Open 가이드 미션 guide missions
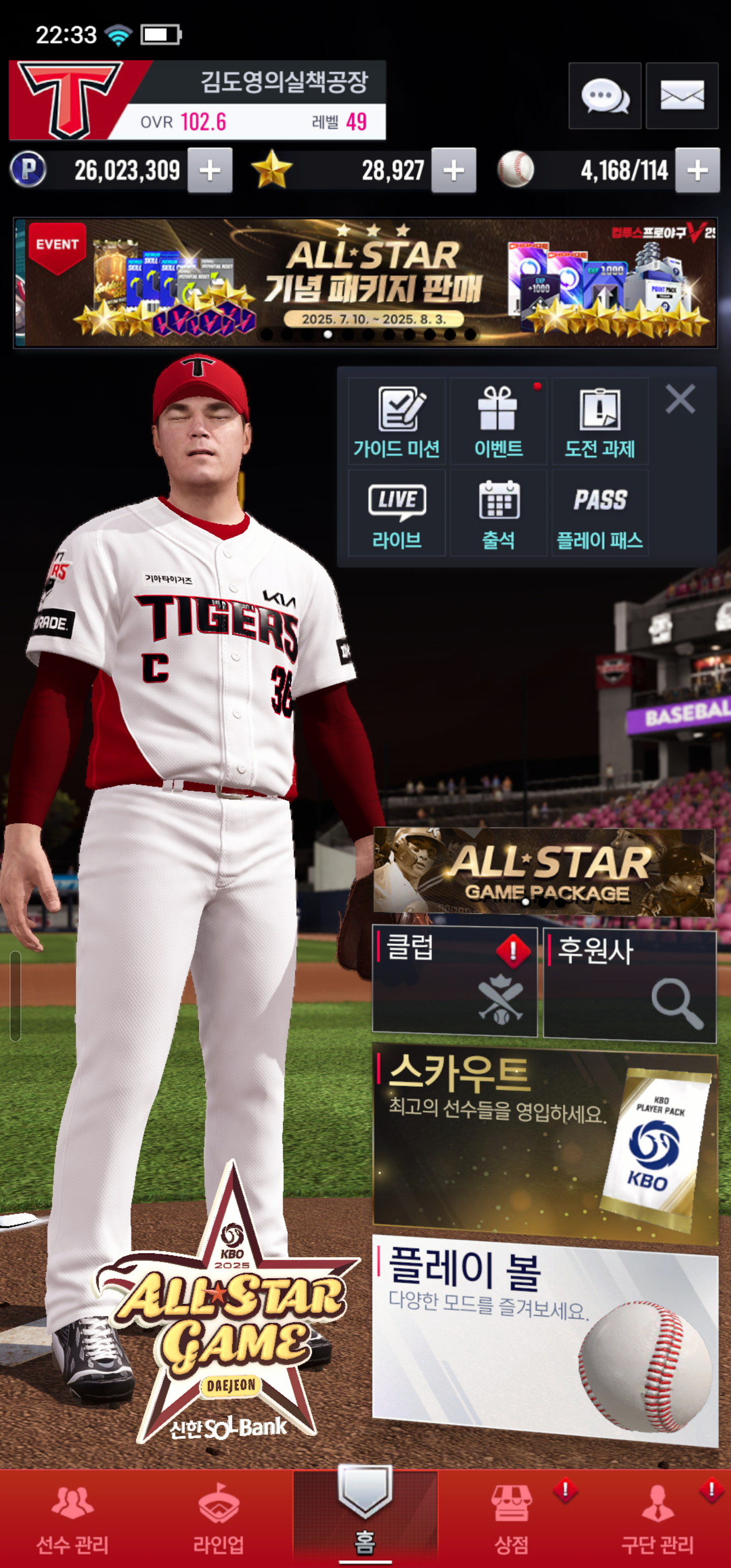This screenshot has width=731, height=1568. point(397,421)
